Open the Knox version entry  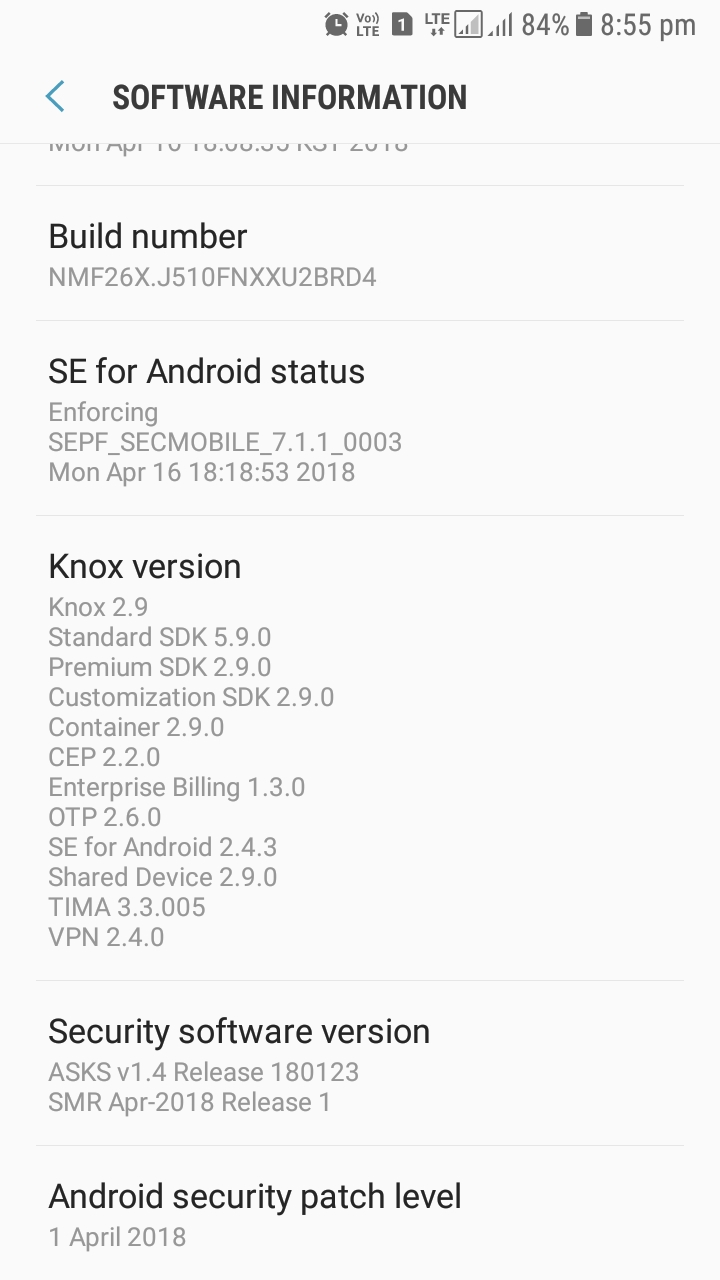point(360,748)
